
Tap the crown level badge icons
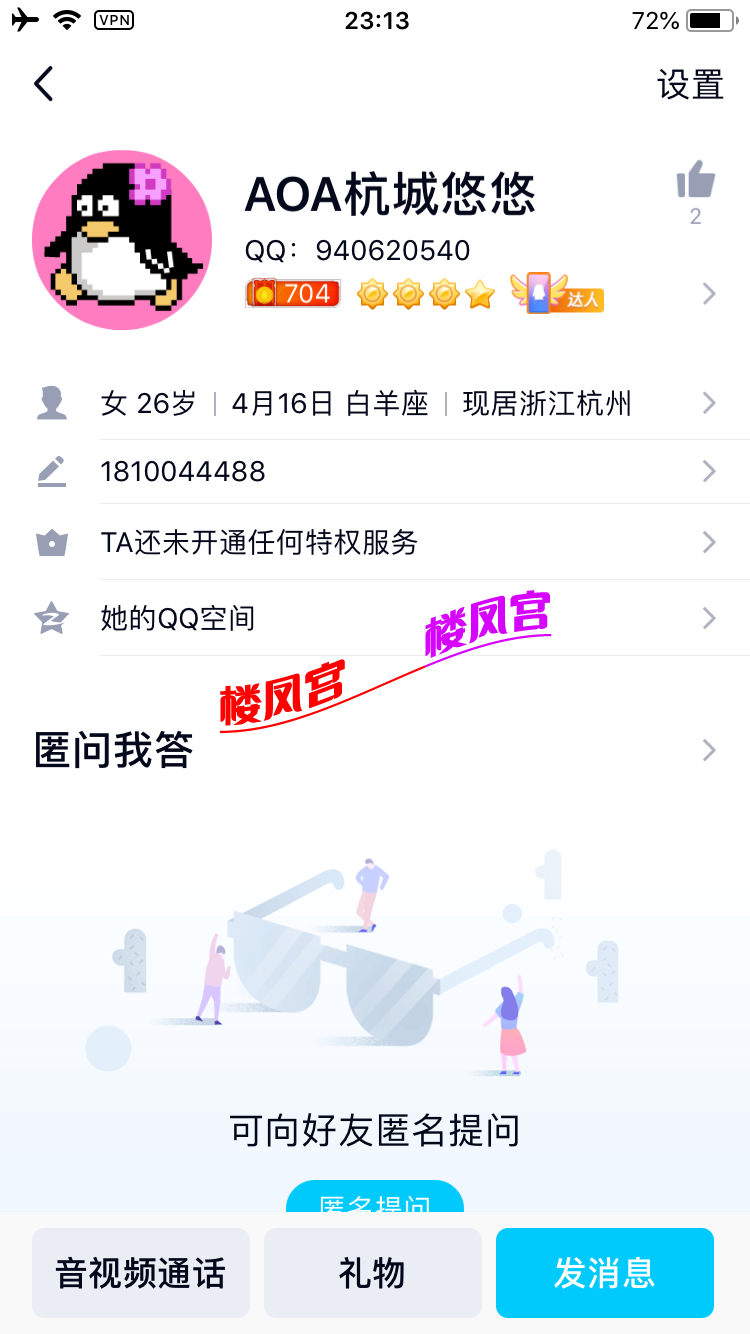(x=424, y=295)
